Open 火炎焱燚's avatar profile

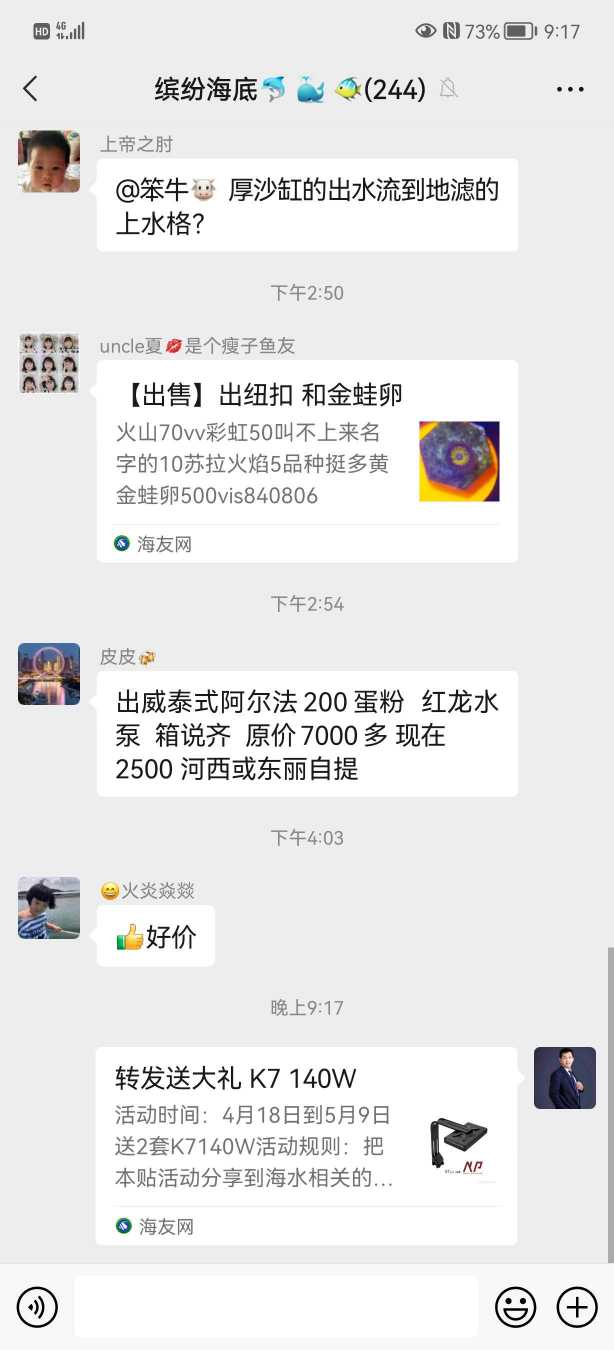[49, 908]
